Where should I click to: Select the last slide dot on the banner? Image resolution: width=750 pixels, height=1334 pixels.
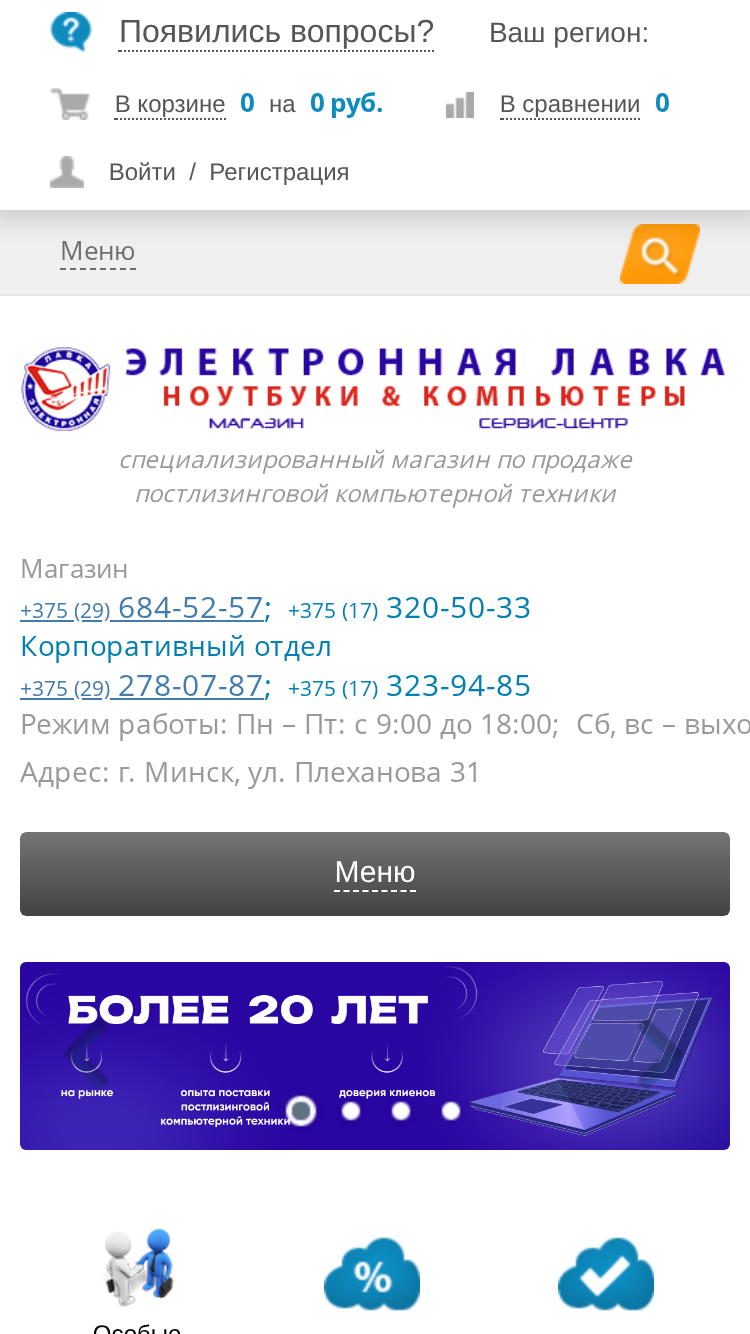point(451,1111)
